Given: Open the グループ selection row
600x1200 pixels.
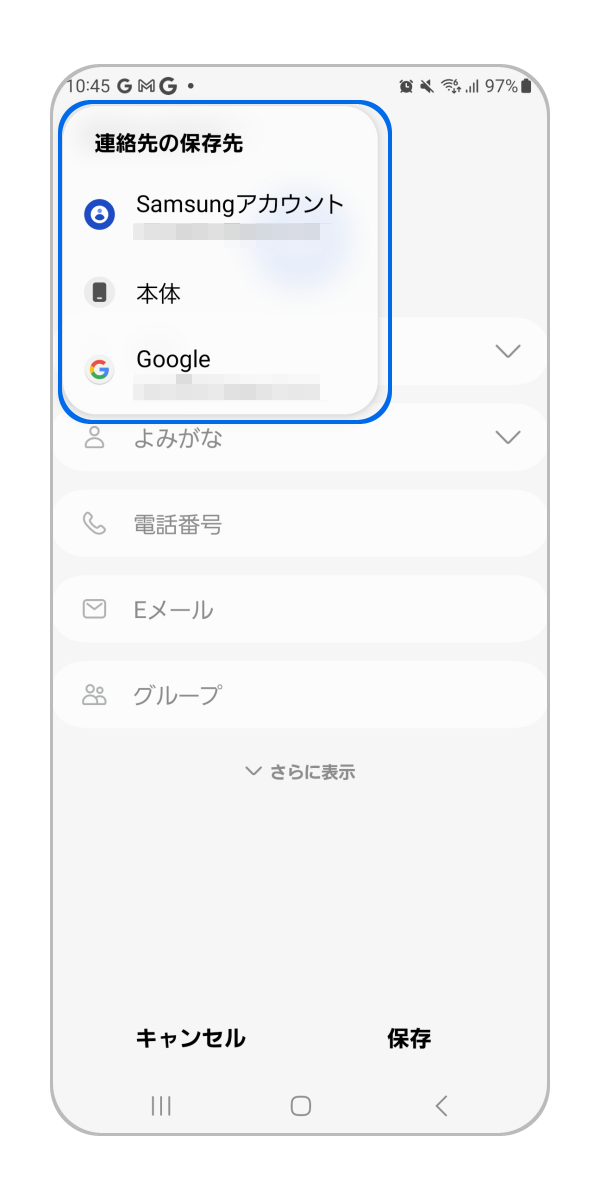Looking at the screenshot, I should tap(300, 696).
